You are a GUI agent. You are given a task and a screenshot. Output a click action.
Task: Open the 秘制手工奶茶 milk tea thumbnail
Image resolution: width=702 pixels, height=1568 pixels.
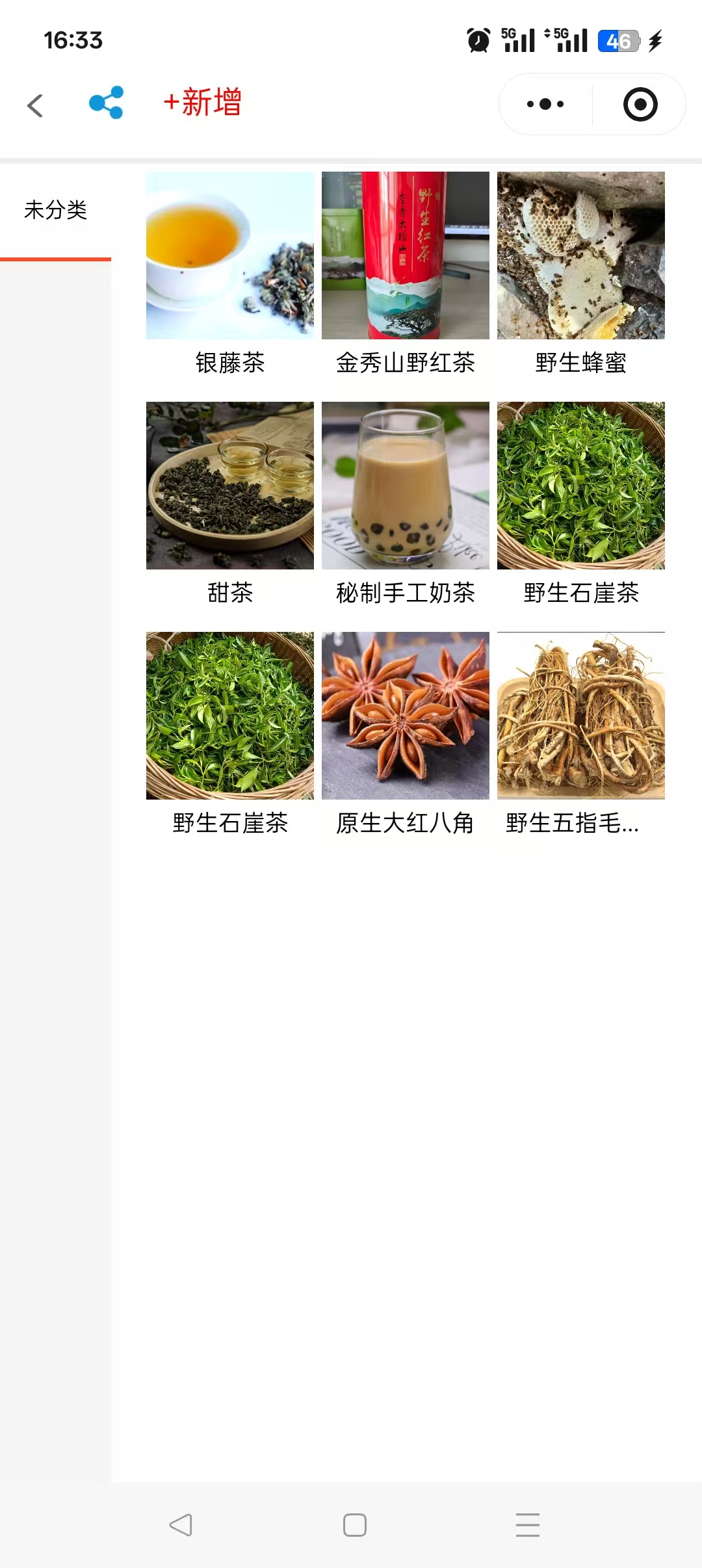coord(405,486)
